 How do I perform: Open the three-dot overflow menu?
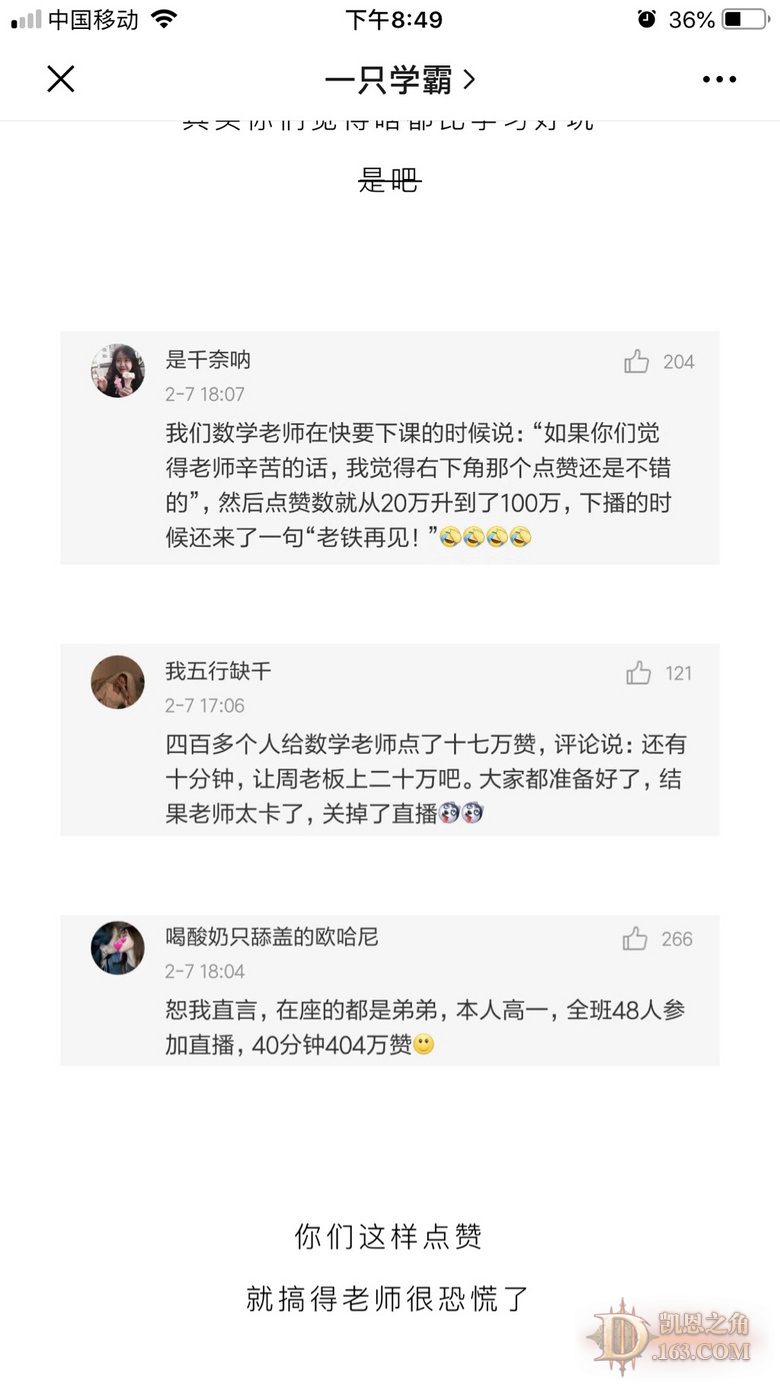point(718,80)
